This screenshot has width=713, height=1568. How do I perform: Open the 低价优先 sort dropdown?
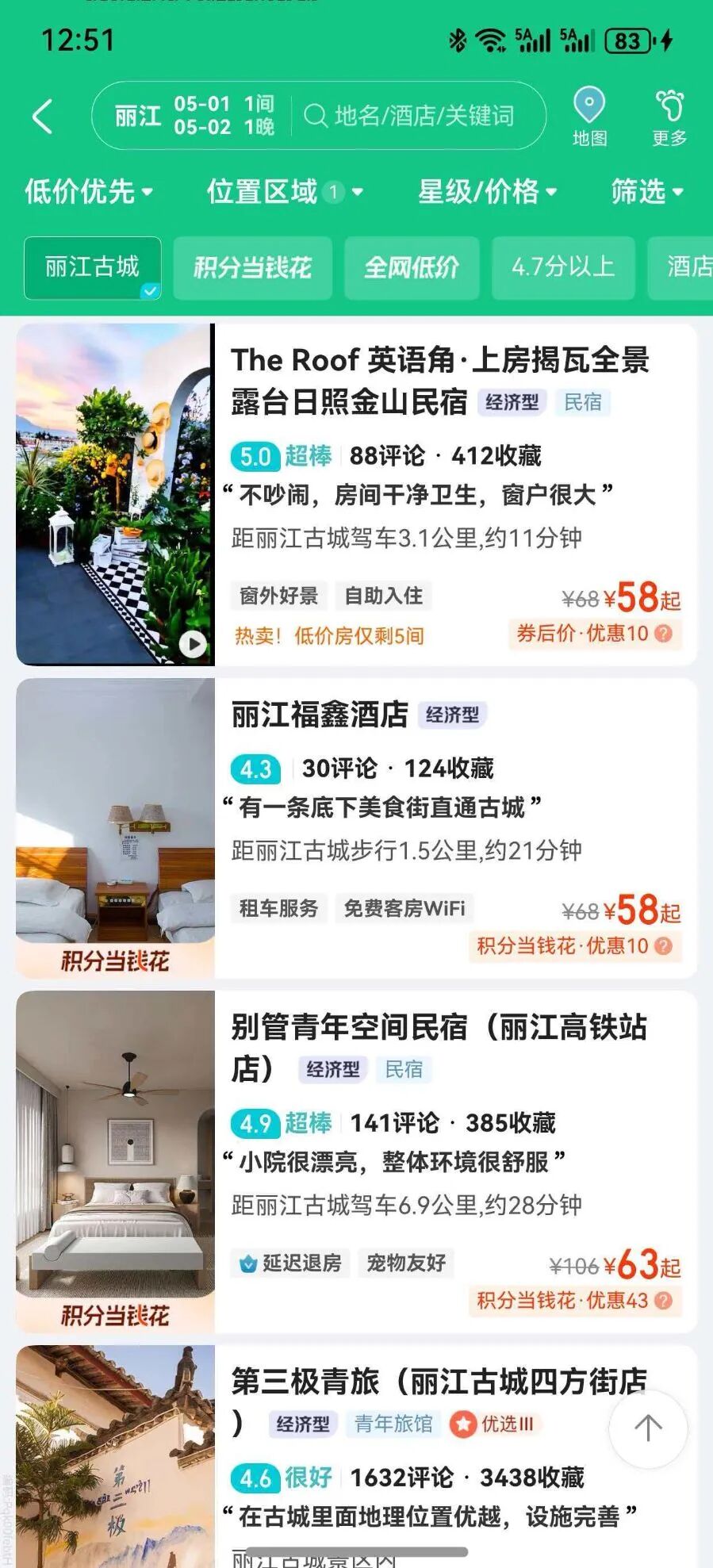coord(87,192)
